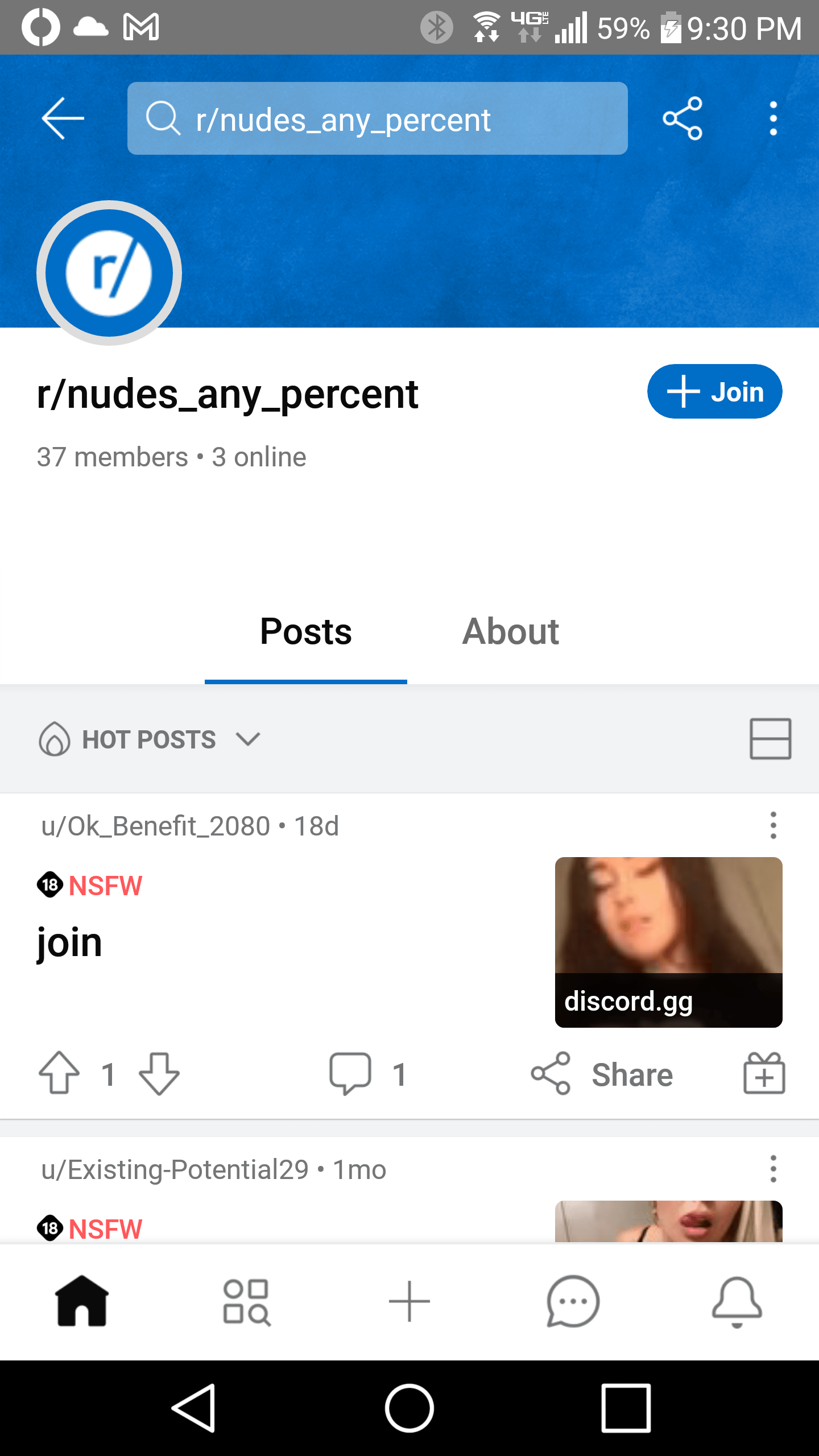Switch the post feed to compact card view

pos(770,739)
